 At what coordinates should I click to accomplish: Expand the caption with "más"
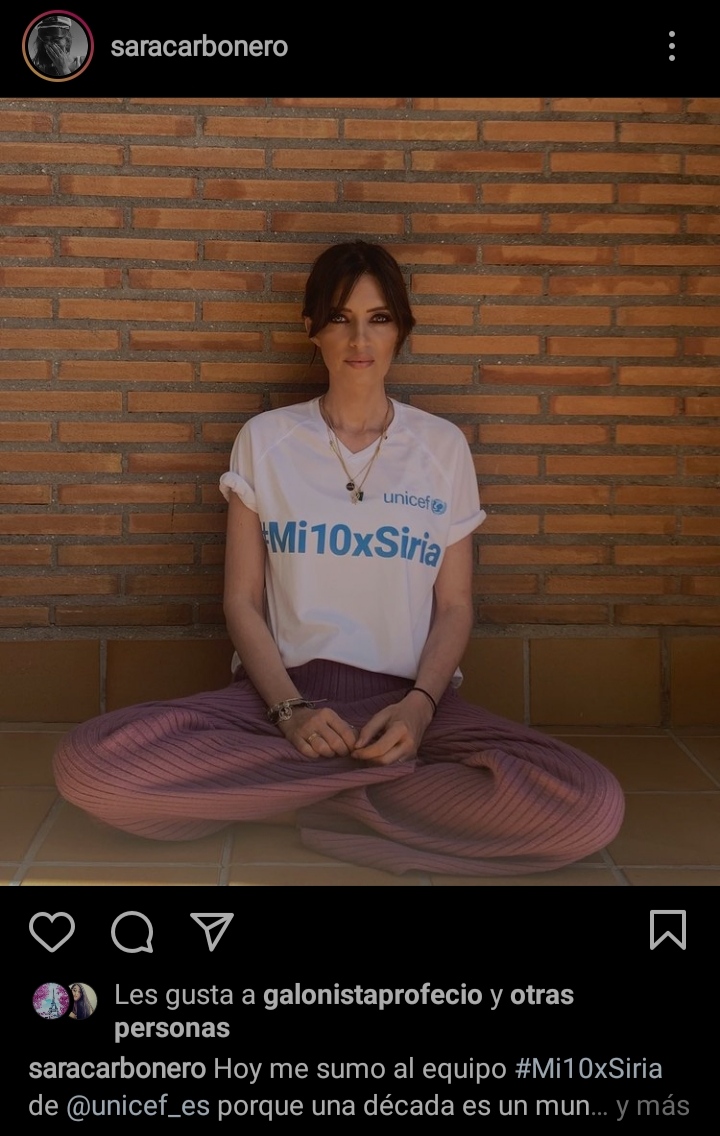click(x=668, y=1106)
